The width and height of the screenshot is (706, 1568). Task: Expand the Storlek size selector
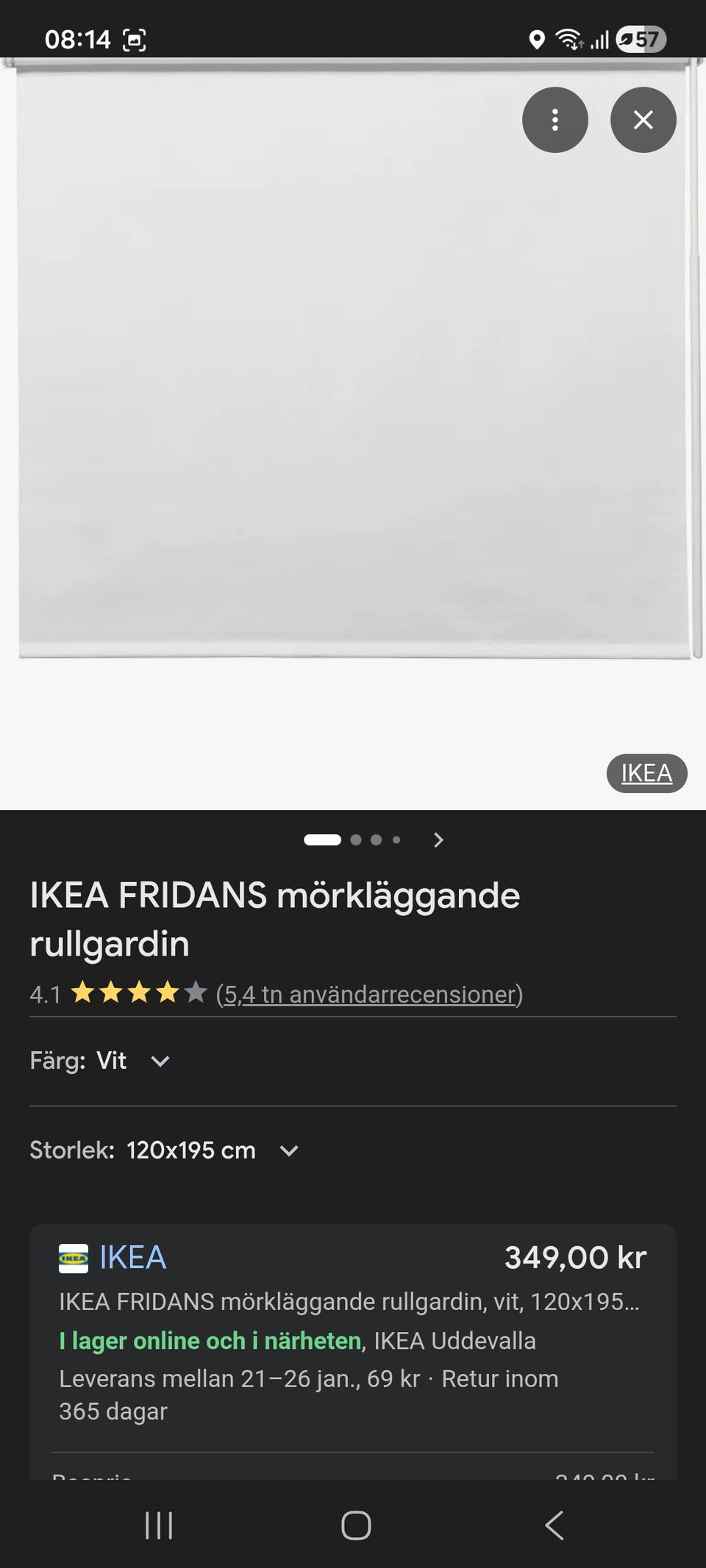pyautogui.click(x=288, y=1150)
